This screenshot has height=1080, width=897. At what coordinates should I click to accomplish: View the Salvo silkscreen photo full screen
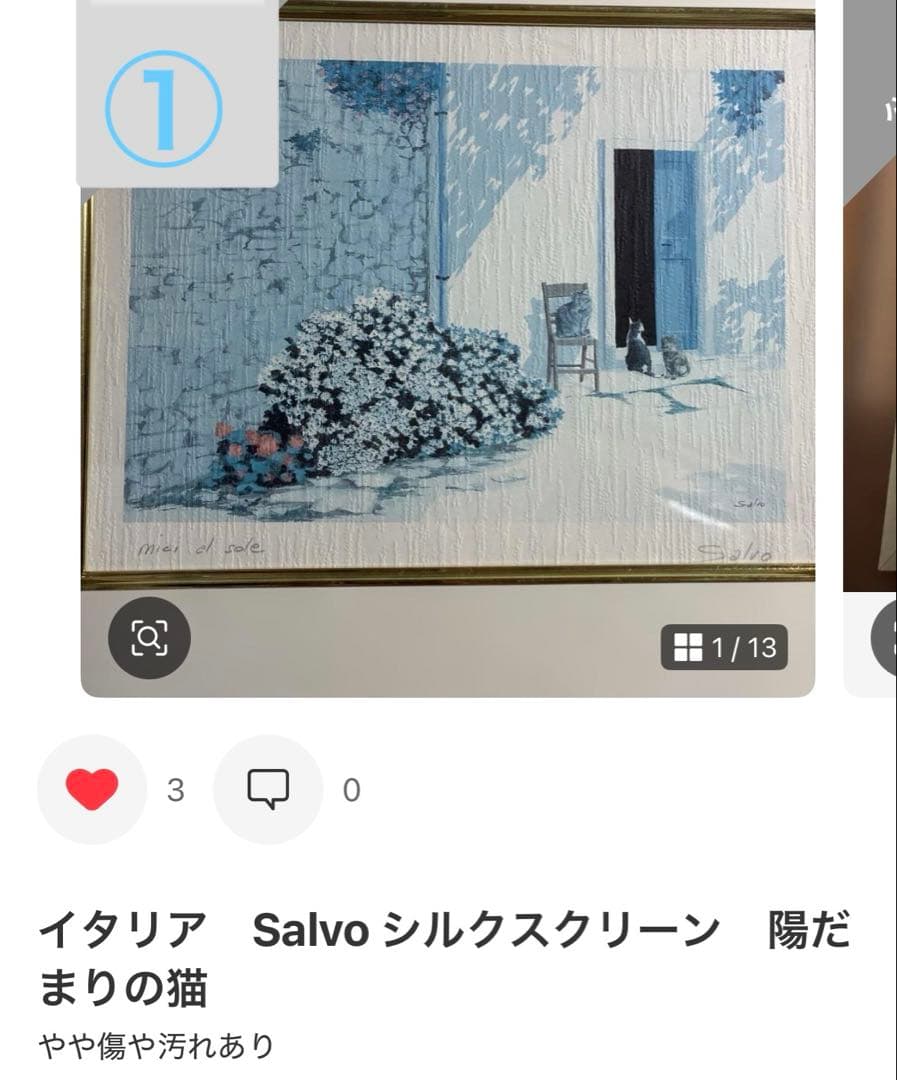point(450,330)
